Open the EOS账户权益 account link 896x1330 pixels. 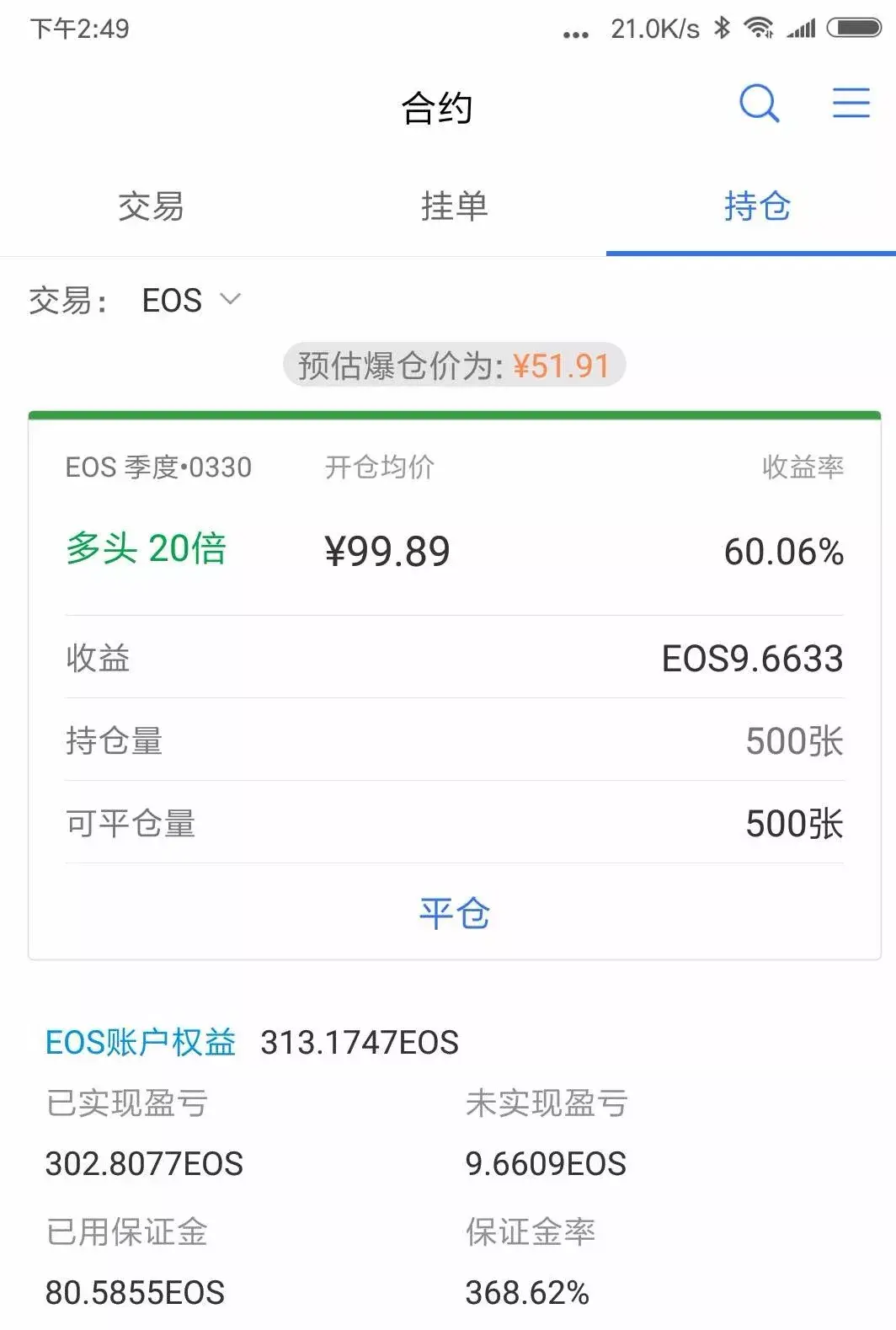141,1043
